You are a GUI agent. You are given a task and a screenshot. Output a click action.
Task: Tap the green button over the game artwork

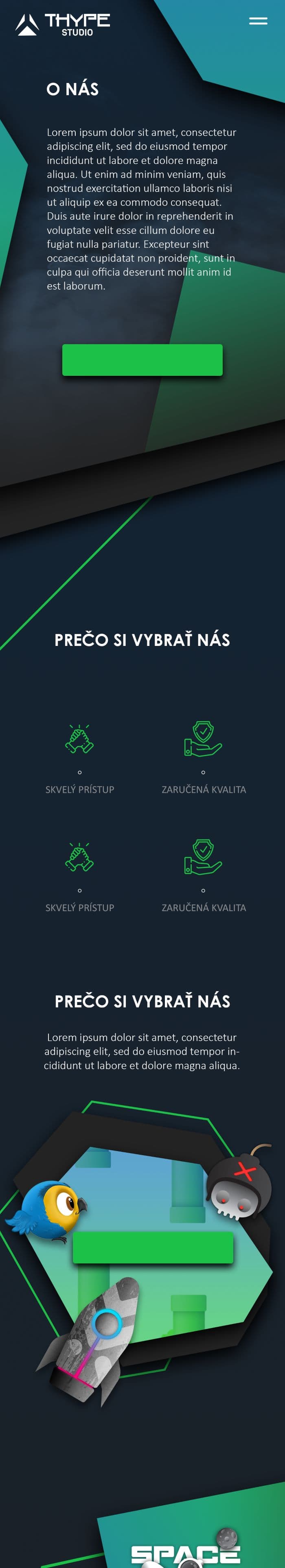pyautogui.click(x=153, y=1247)
